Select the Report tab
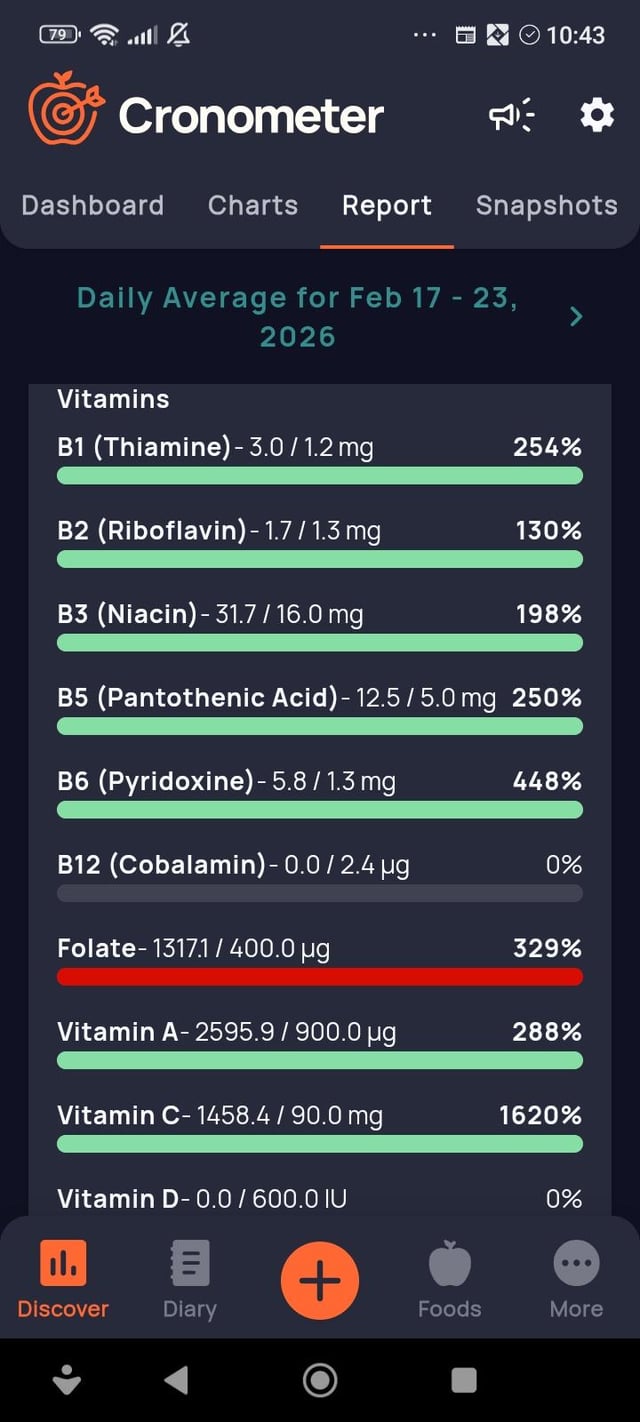The height and width of the screenshot is (1422, 640). [x=386, y=206]
